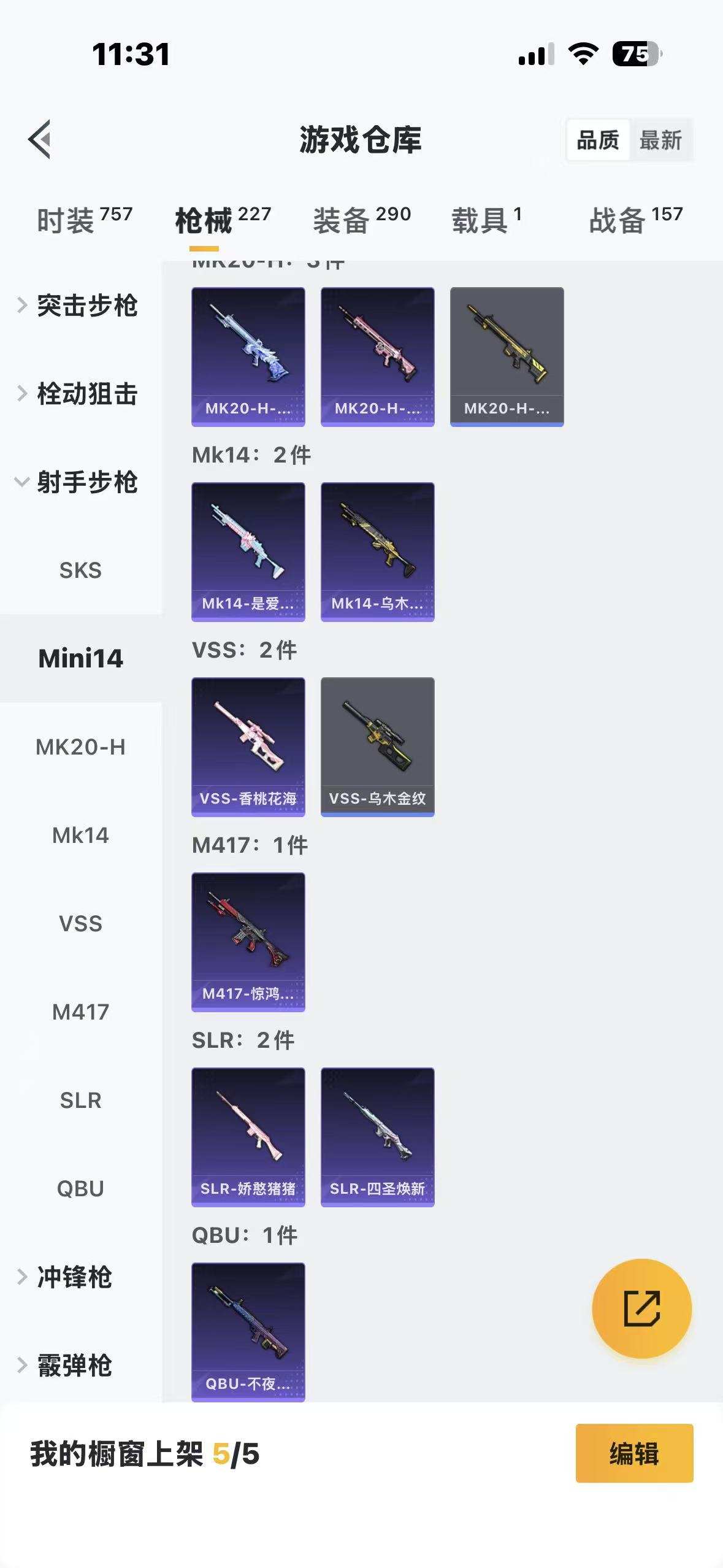View the SLR-四圣焕新 skin
The height and width of the screenshot is (1568, 723).
point(378,1137)
